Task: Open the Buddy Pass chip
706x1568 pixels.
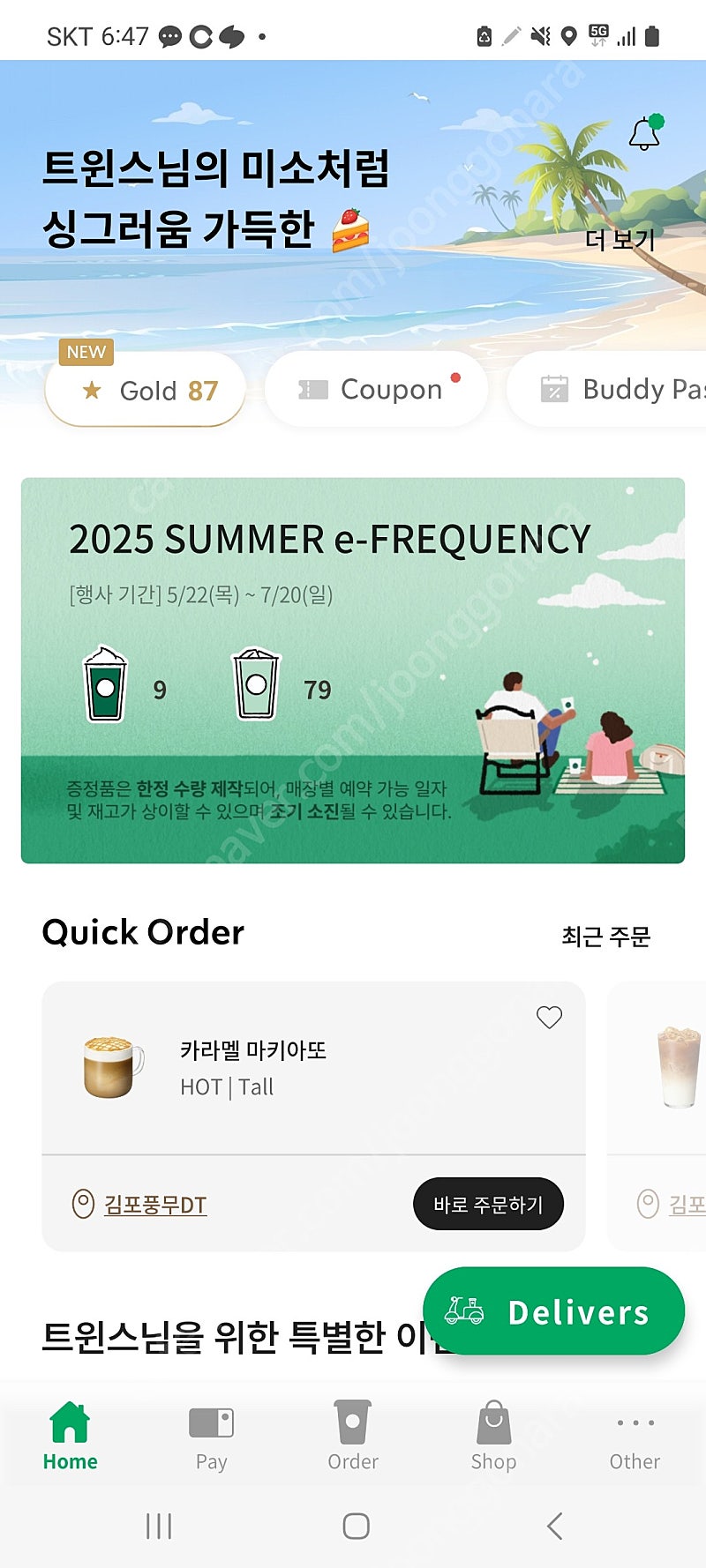Action: [607, 390]
